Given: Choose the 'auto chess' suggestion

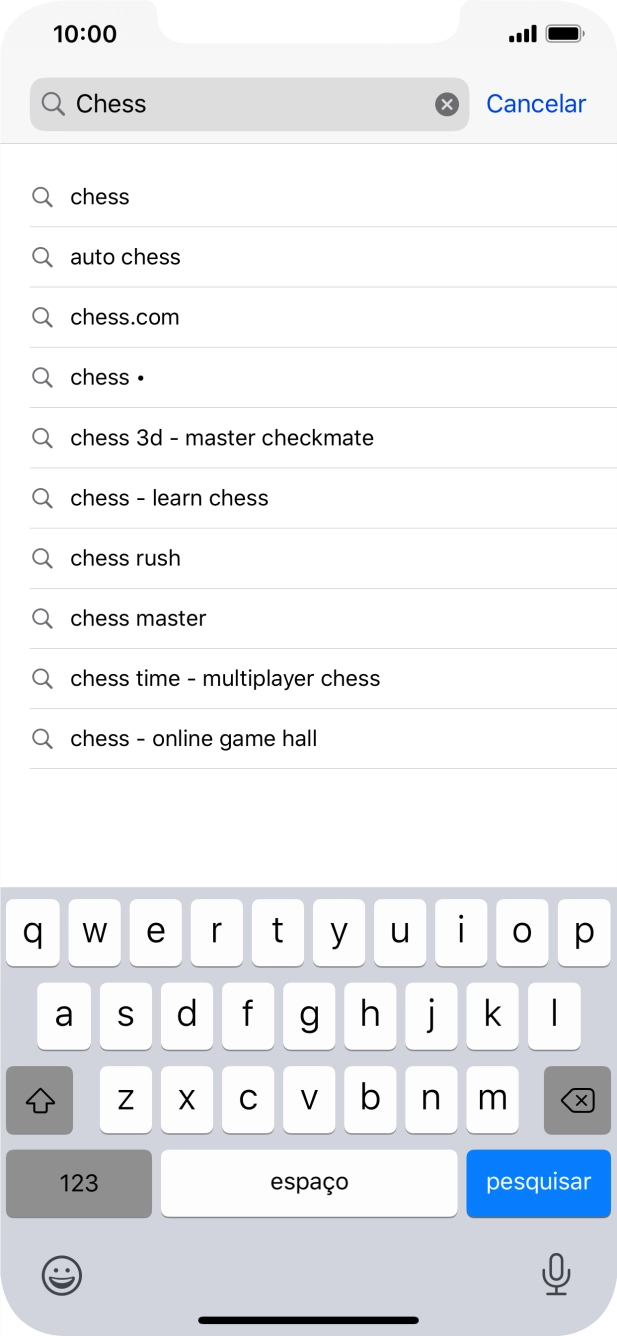Looking at the screenshot, I should pyautogui.click(x=125, y=257).
